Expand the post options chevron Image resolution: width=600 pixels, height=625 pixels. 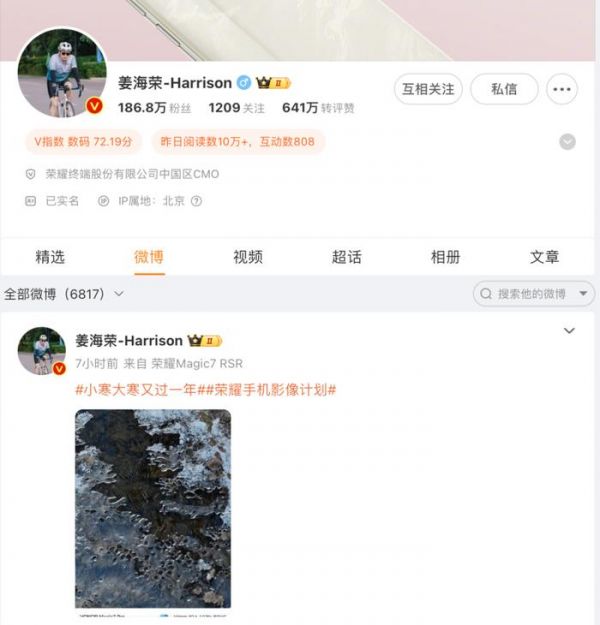tap(569, 331)
